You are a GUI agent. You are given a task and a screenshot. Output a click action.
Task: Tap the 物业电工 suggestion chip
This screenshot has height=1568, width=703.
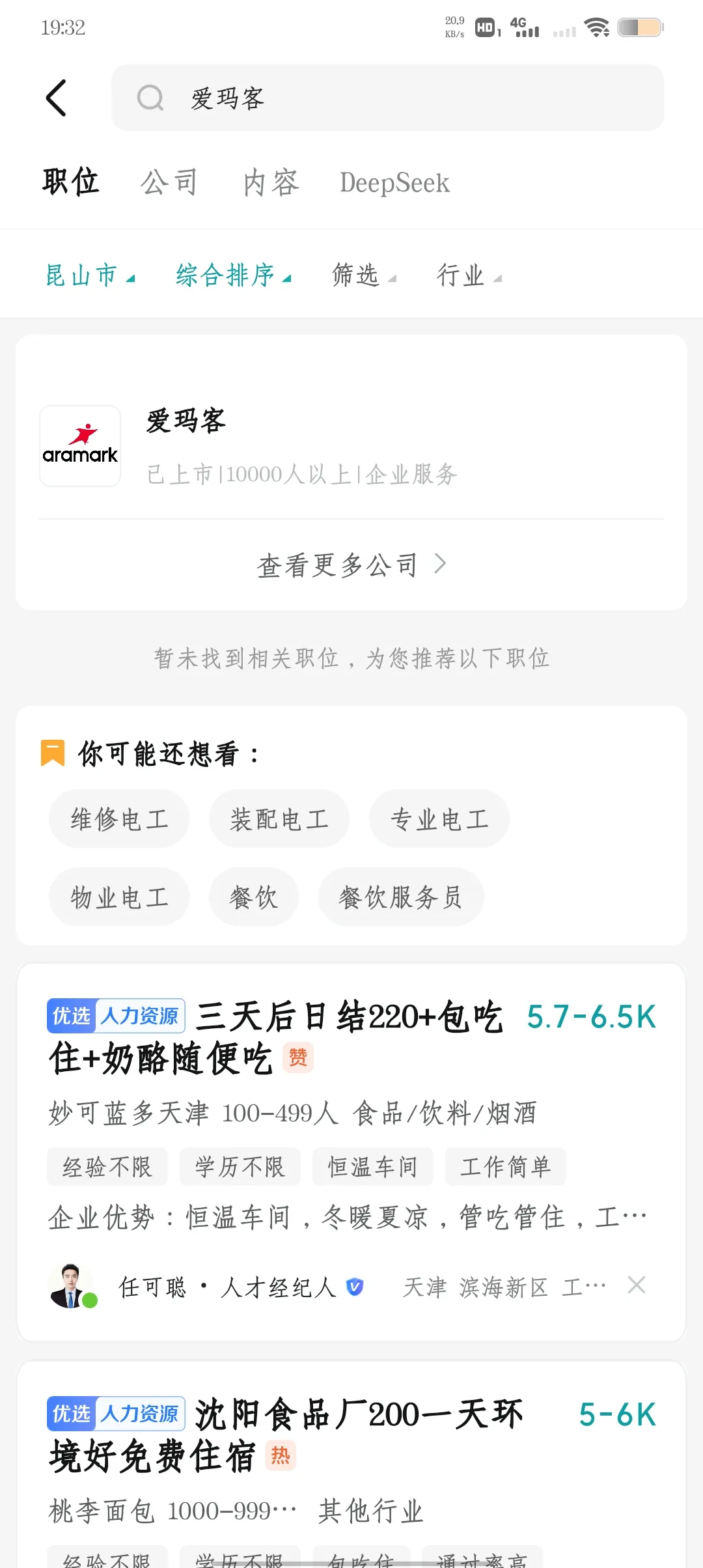point(119,897)
